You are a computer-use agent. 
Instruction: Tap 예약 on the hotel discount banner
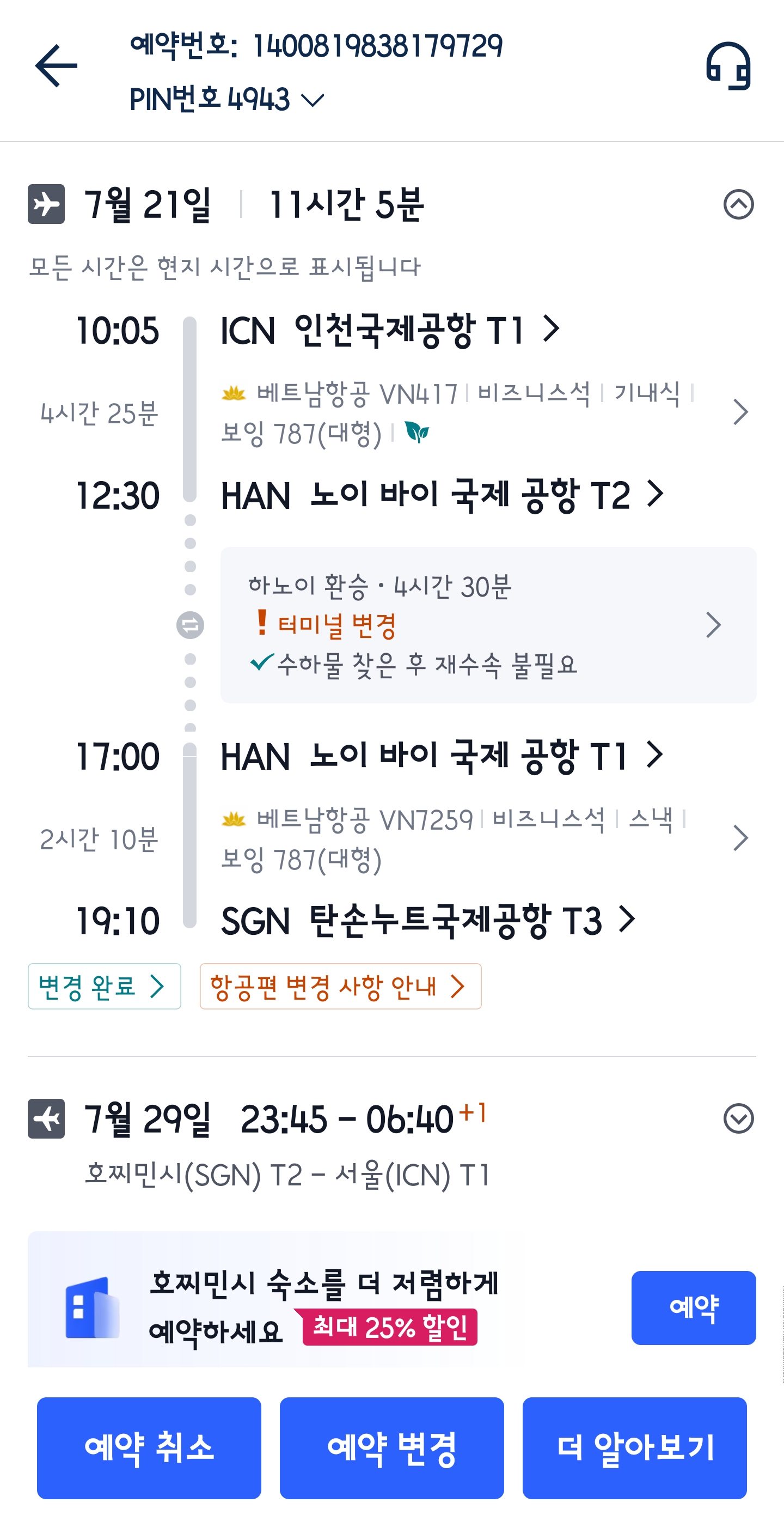[x=693, y=1307]
